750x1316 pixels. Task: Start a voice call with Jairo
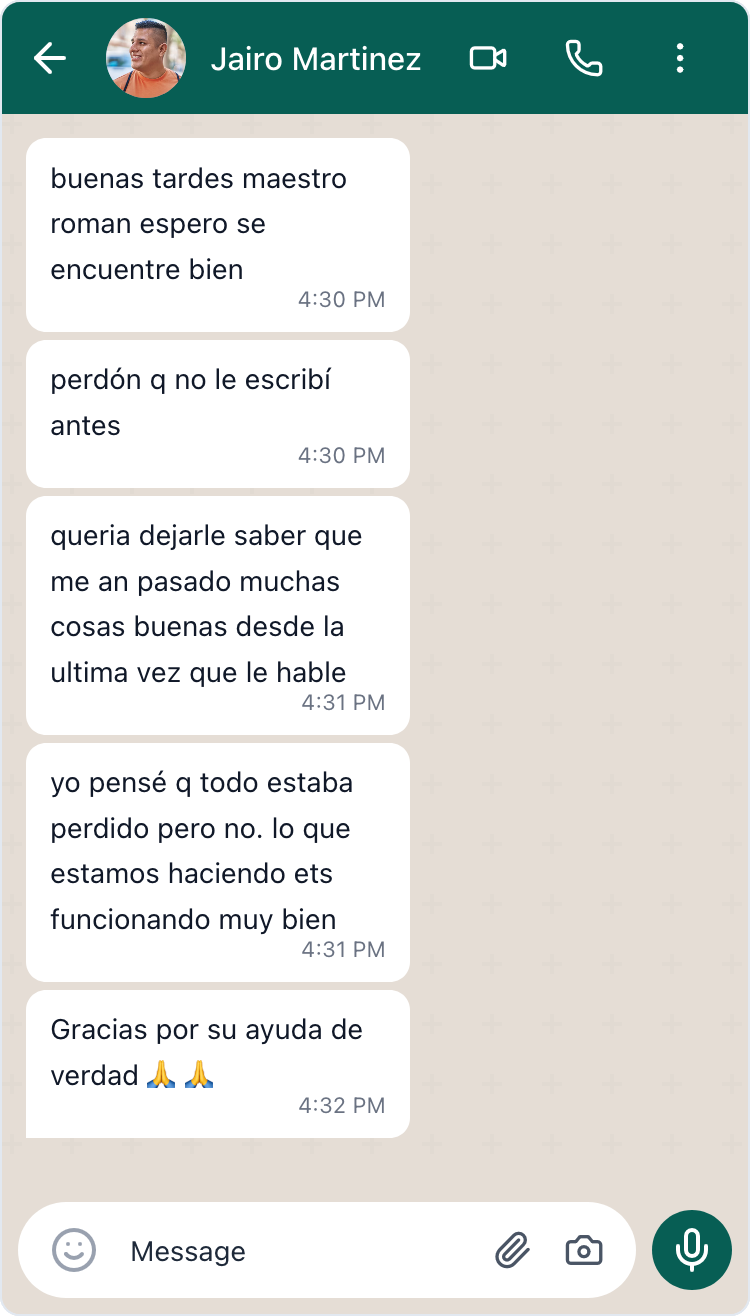point(584,59)
